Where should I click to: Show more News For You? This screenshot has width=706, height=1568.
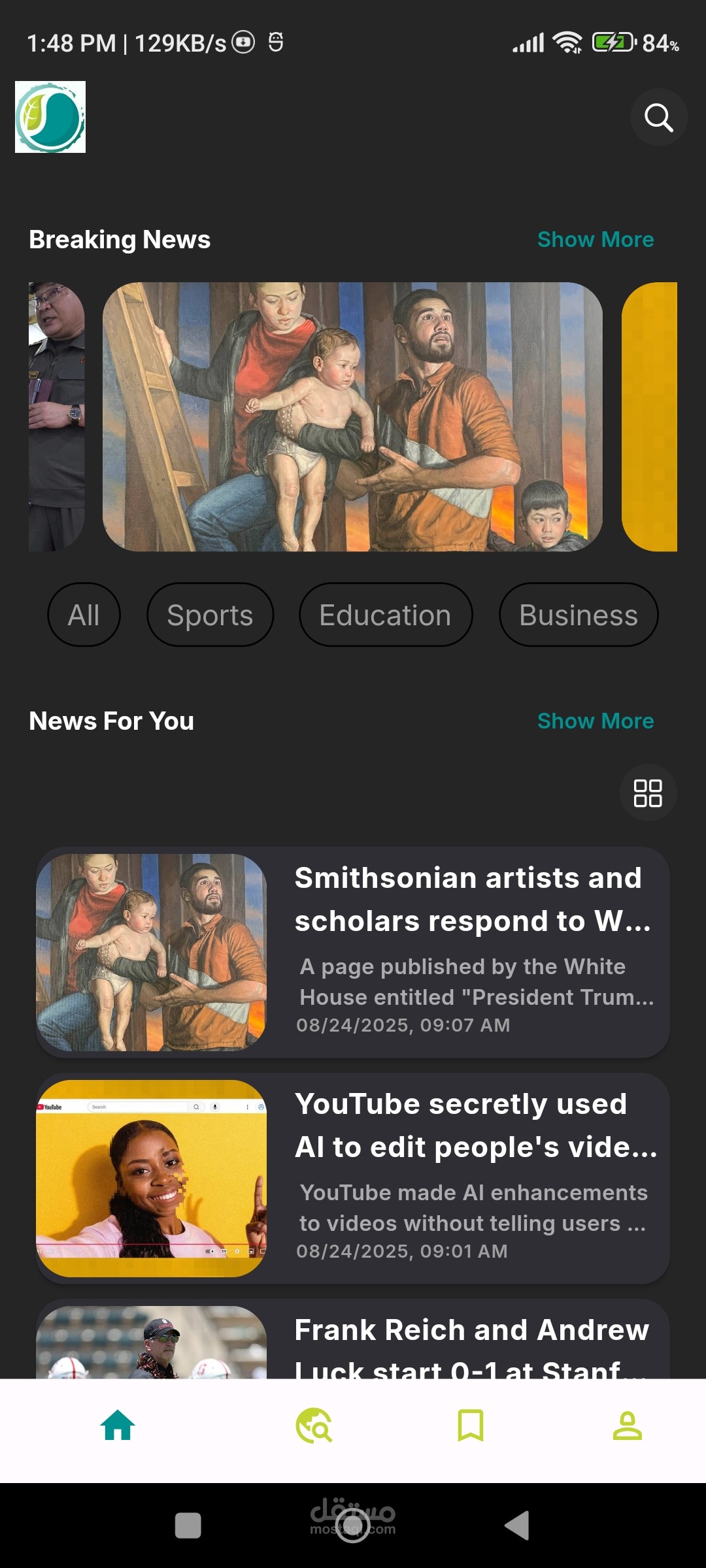click(596, 721)
